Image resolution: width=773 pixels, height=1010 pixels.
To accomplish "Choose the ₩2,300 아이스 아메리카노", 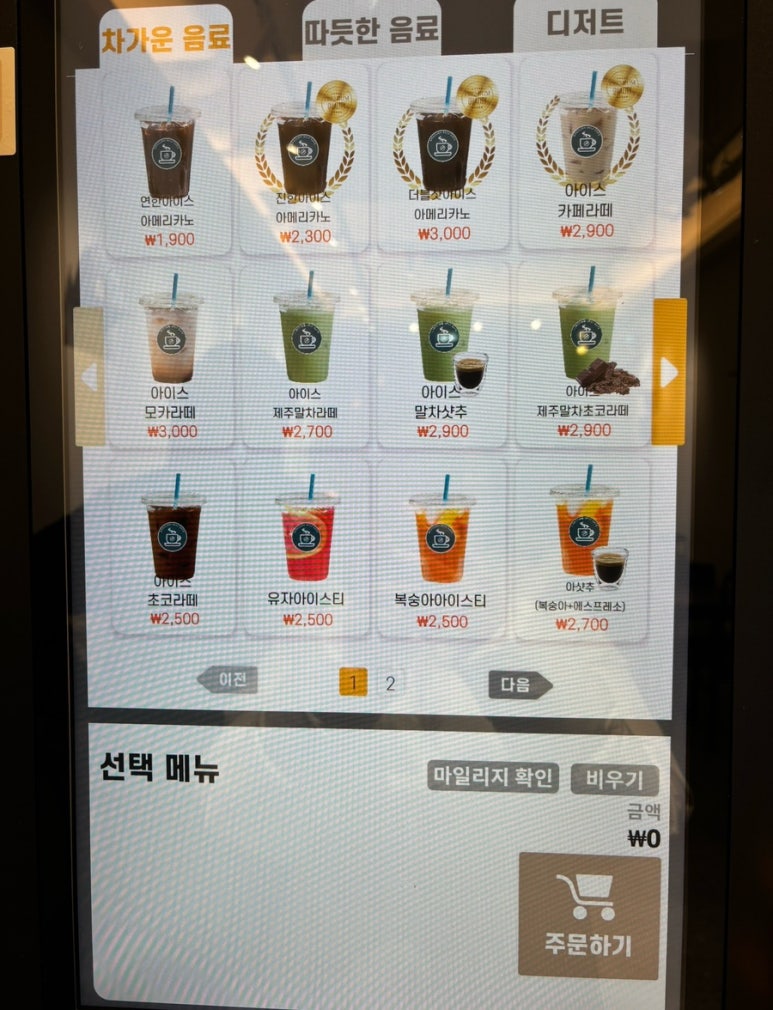I will pos(305,160).
